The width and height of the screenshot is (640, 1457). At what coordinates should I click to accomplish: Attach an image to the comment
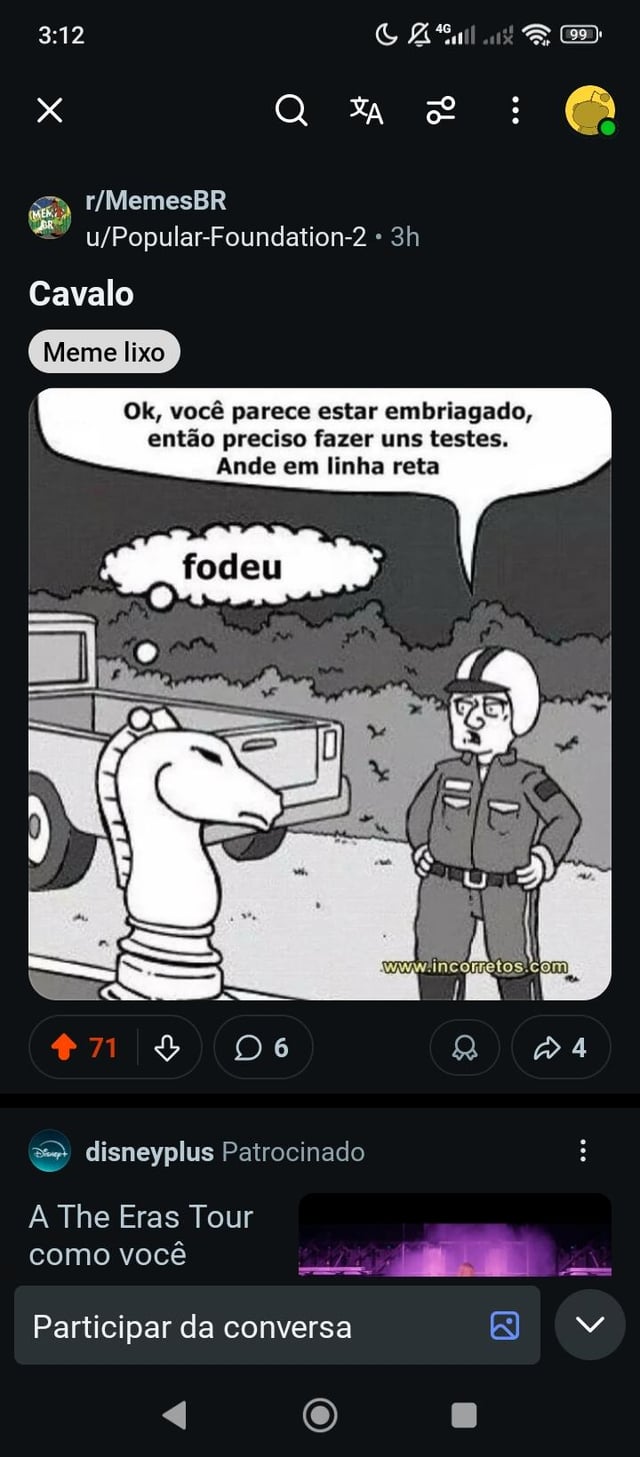coord(505,1326)
